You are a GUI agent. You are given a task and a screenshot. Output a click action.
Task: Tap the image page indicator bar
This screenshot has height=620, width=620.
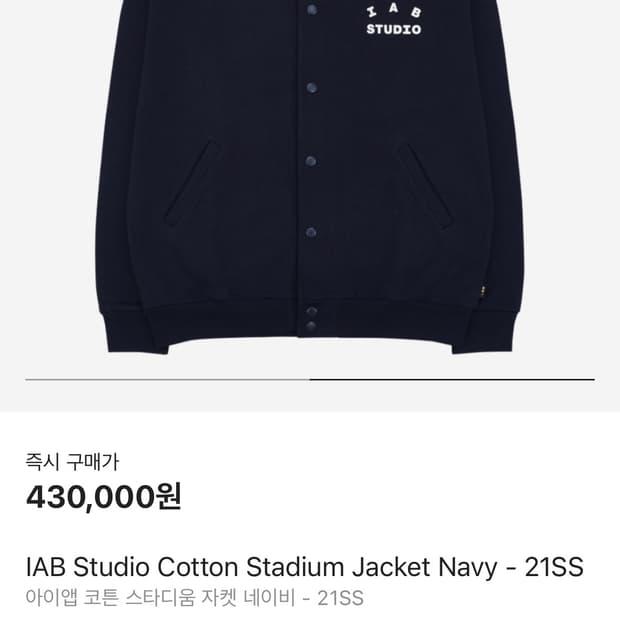(310, 380)
